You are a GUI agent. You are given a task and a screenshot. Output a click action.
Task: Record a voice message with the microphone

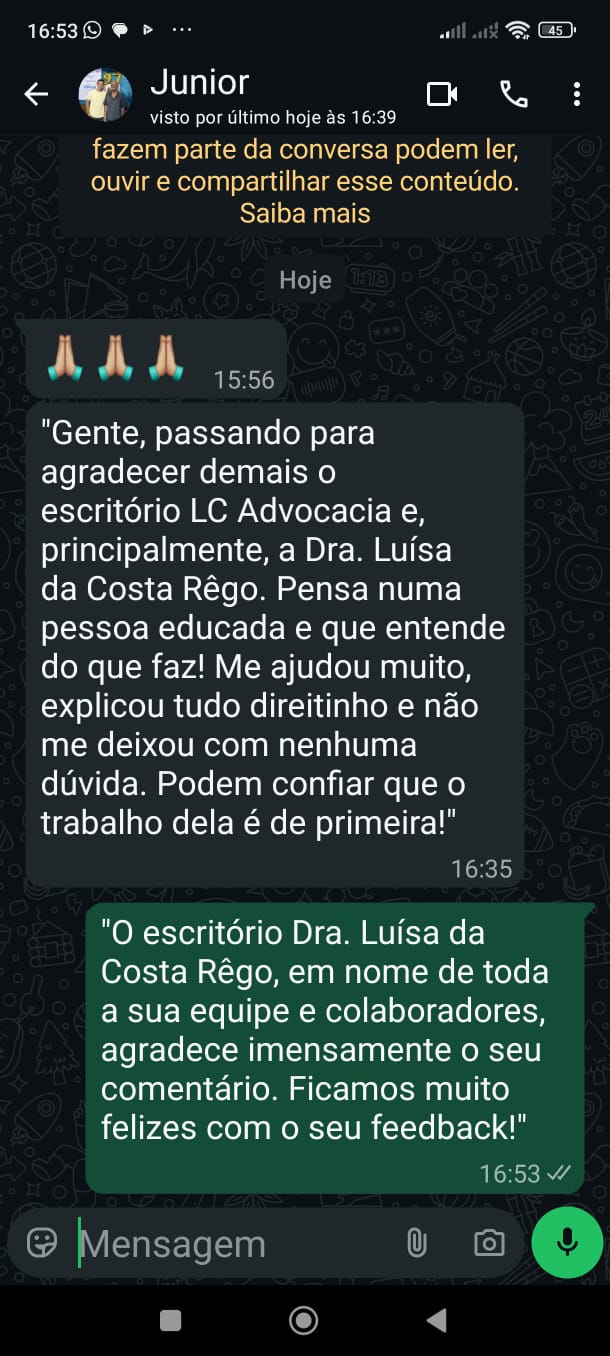[567, 1243]
